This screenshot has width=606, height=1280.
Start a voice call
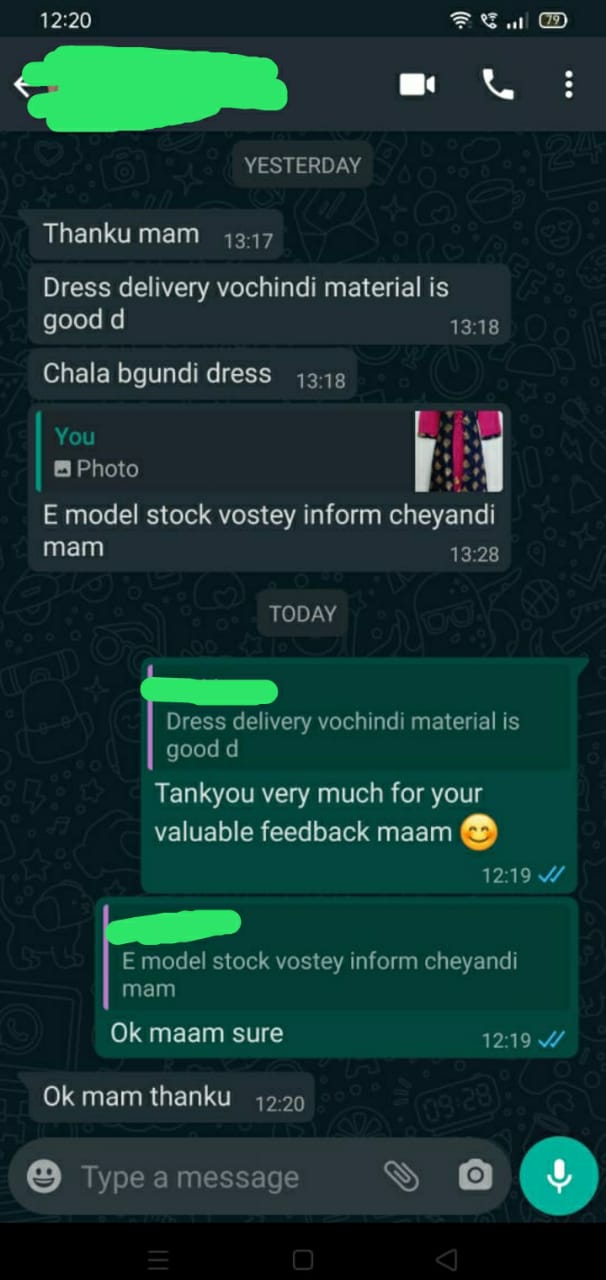tap(497, 85)
